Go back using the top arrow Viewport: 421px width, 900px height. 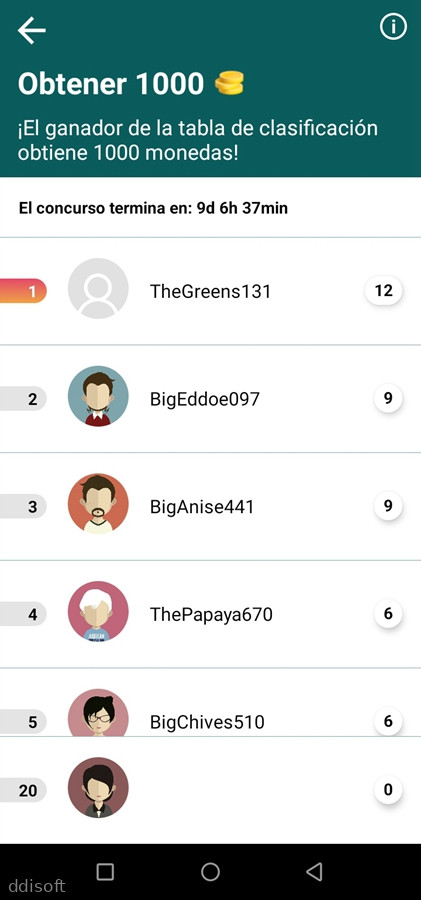(x=32, y=30)
